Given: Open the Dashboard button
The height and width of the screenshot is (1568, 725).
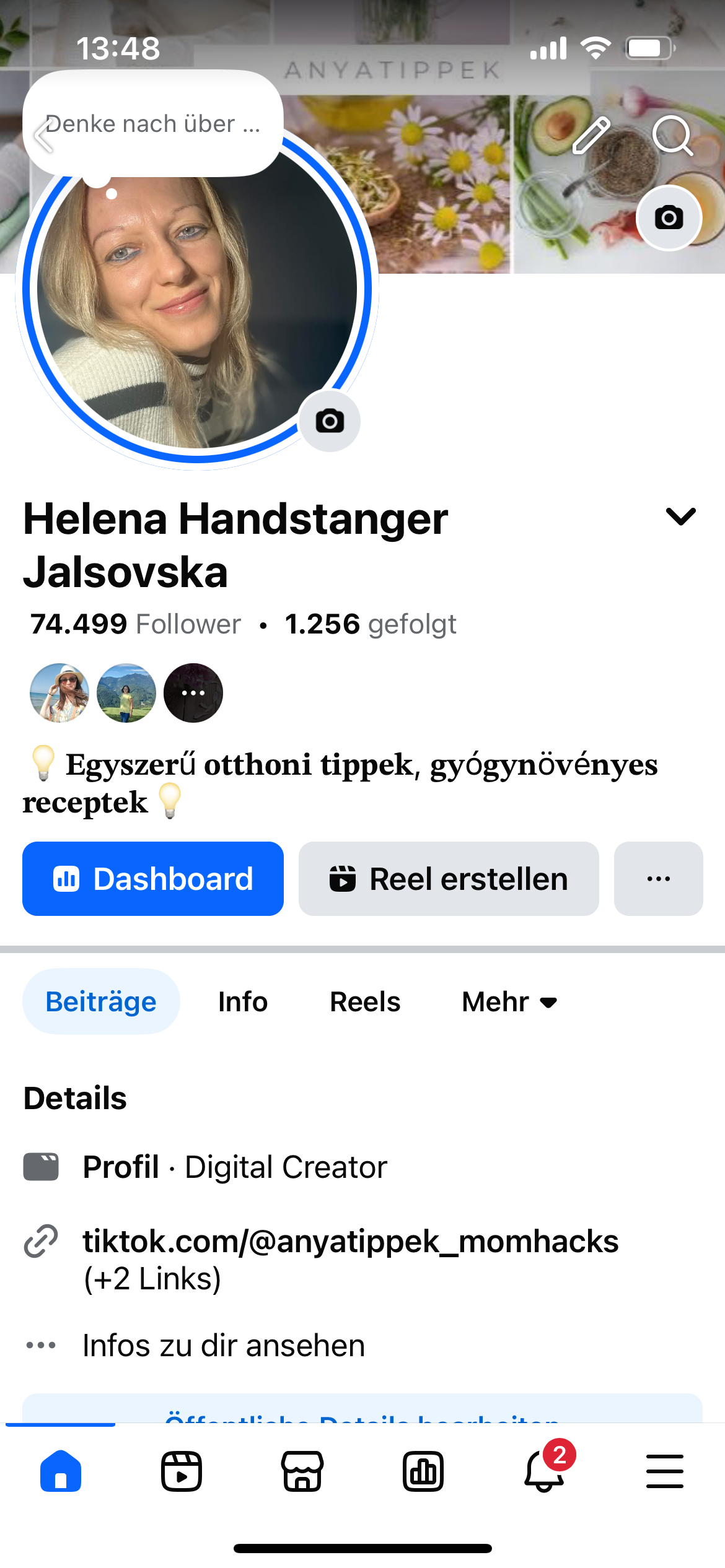Looking at the screenshot, I should (152, 878).
